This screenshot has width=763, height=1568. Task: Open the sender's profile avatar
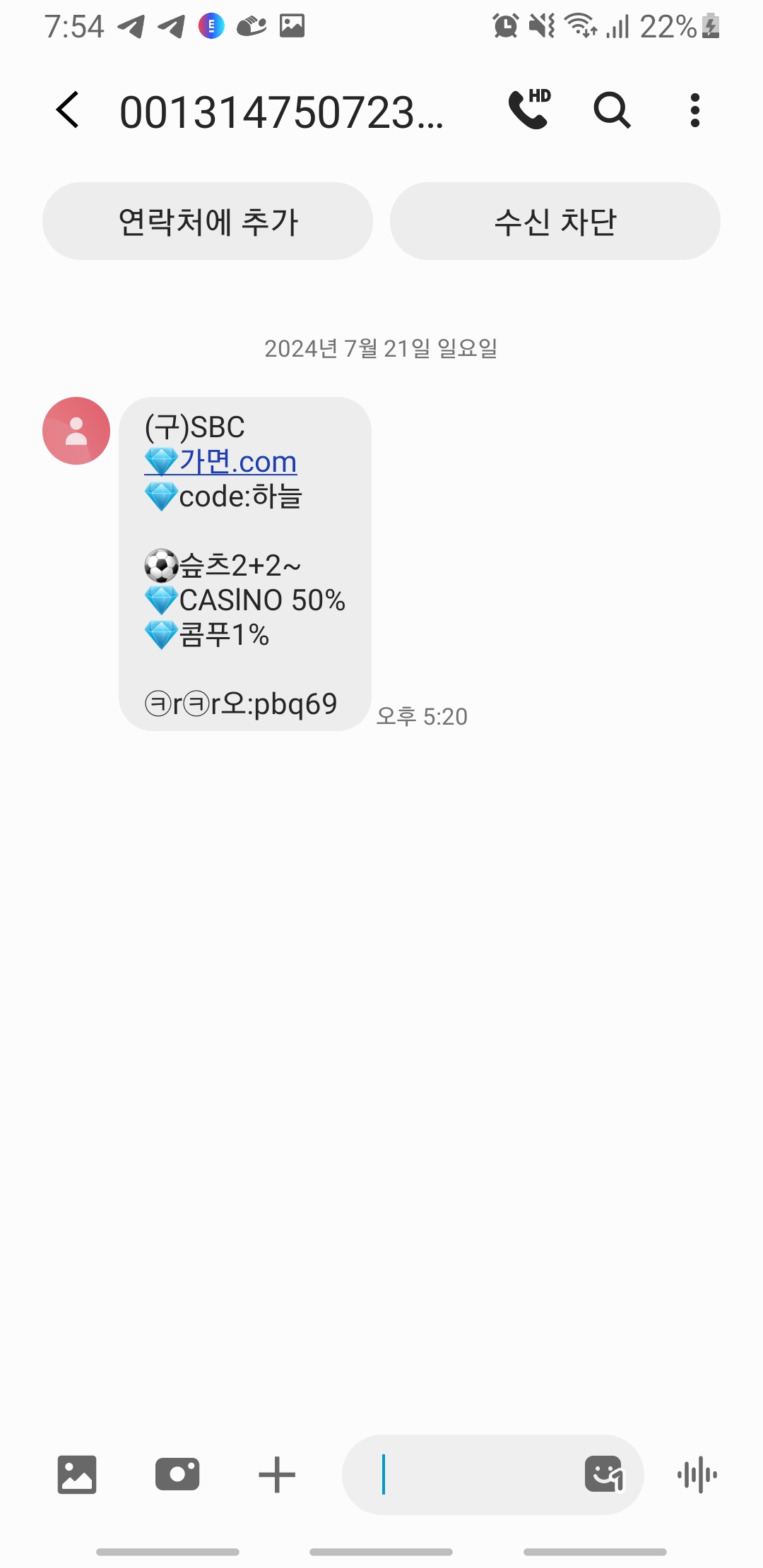(76, 431)
